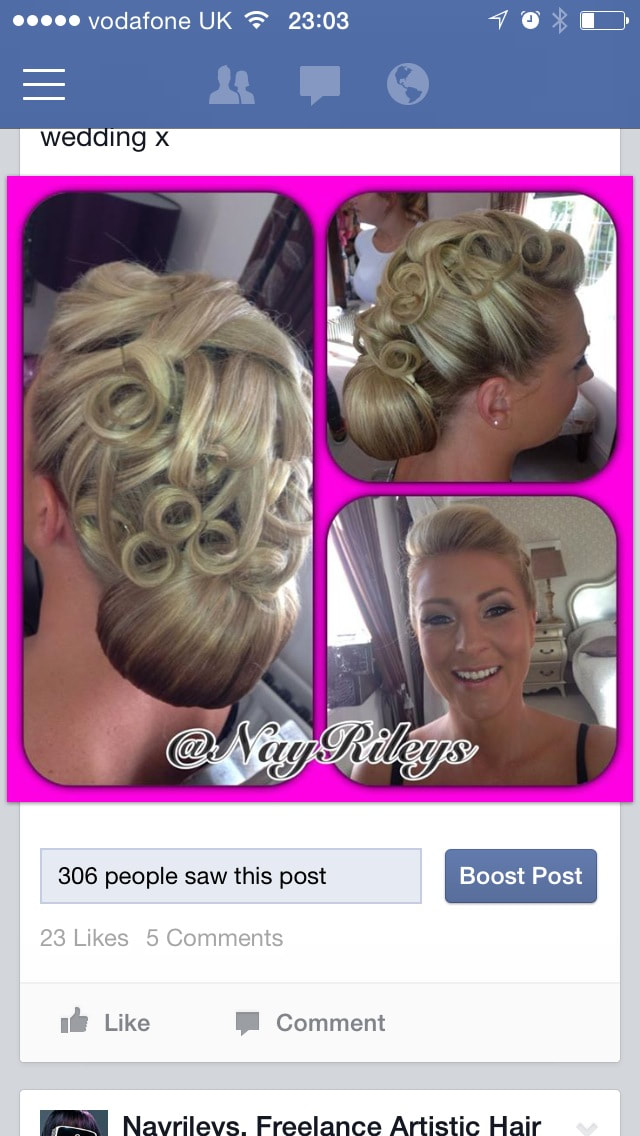Open the notifications globe icon

(407, 85)
